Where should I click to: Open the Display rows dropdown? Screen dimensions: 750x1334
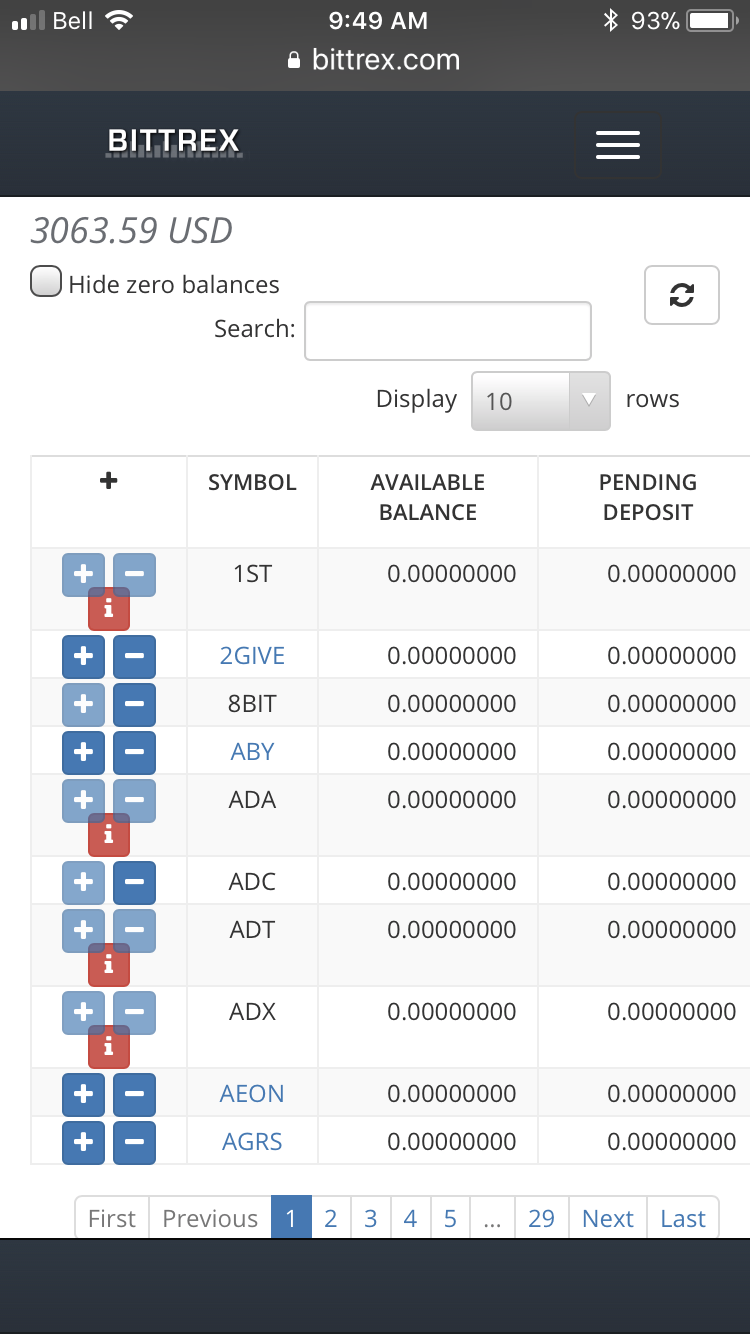point(540,401)
